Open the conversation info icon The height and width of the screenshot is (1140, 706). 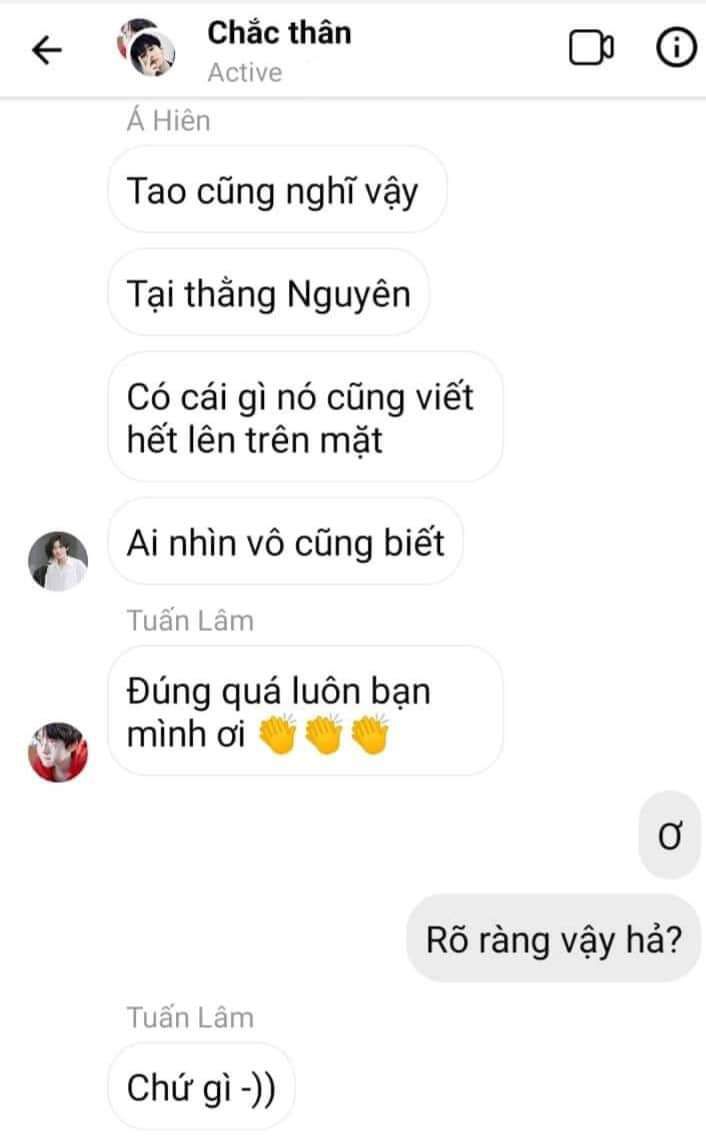(x=676, y=49)
